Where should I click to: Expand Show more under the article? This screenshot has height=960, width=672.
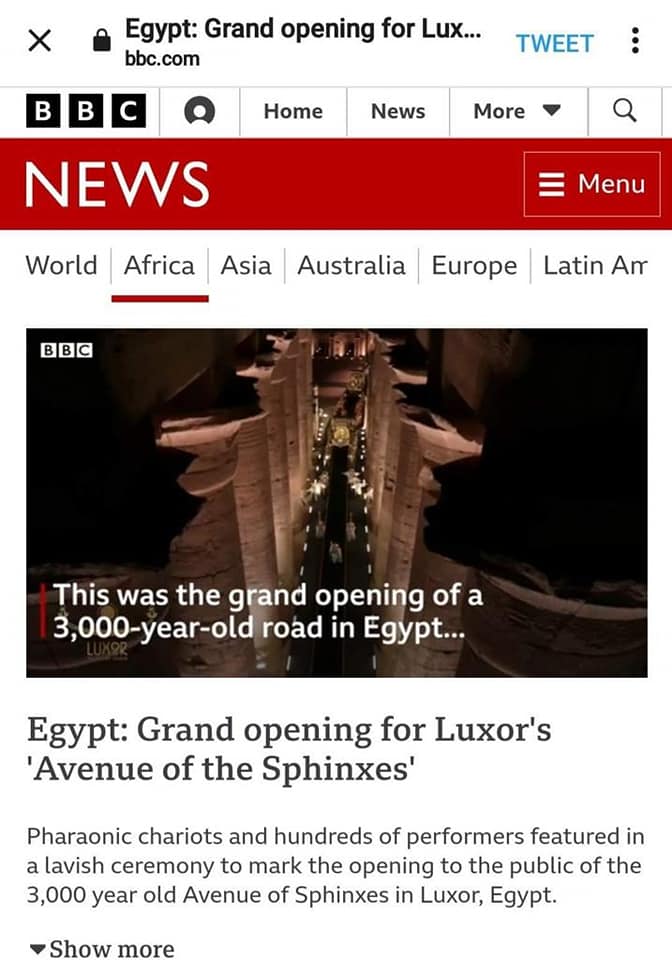click(x=101, y=949)
